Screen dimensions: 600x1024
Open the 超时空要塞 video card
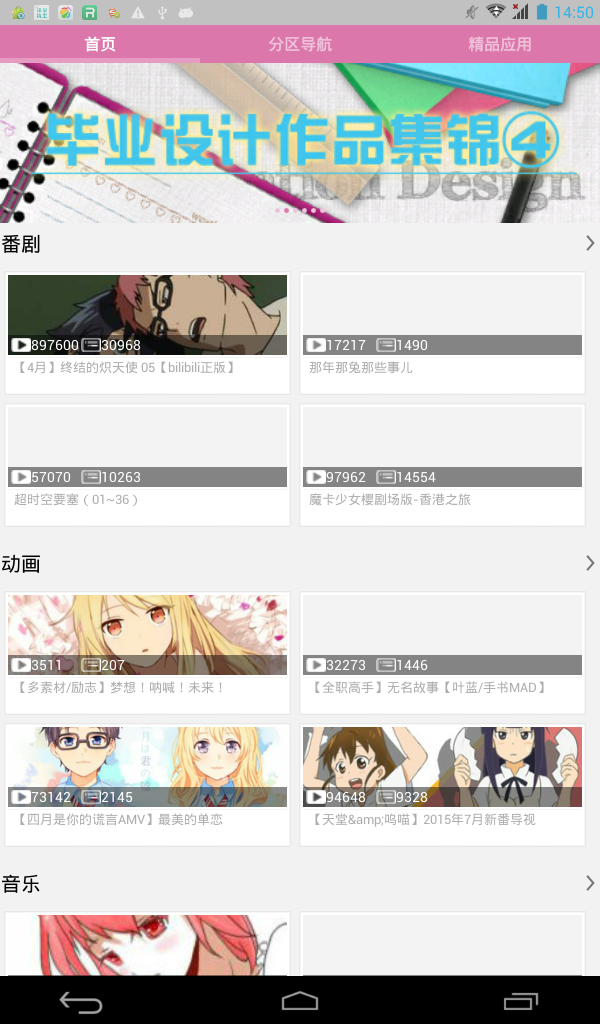(x=148, y=464)
